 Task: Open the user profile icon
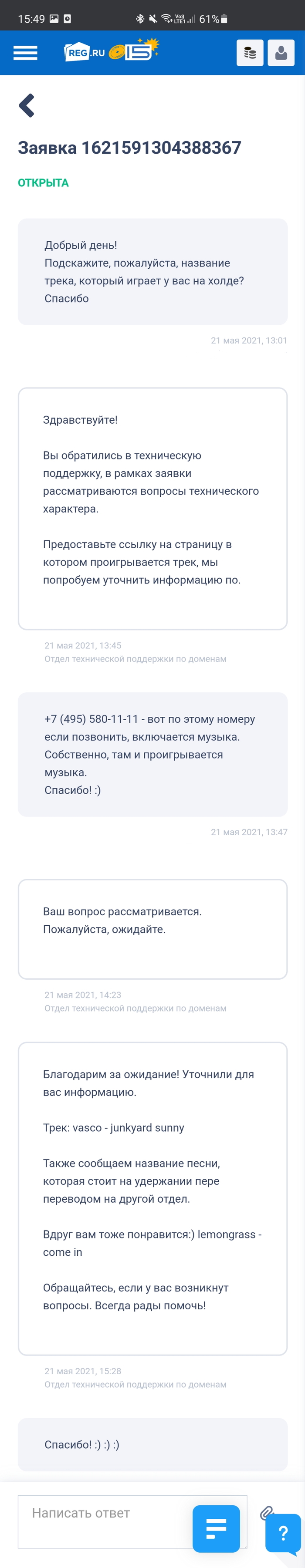(x=281, y=53)
